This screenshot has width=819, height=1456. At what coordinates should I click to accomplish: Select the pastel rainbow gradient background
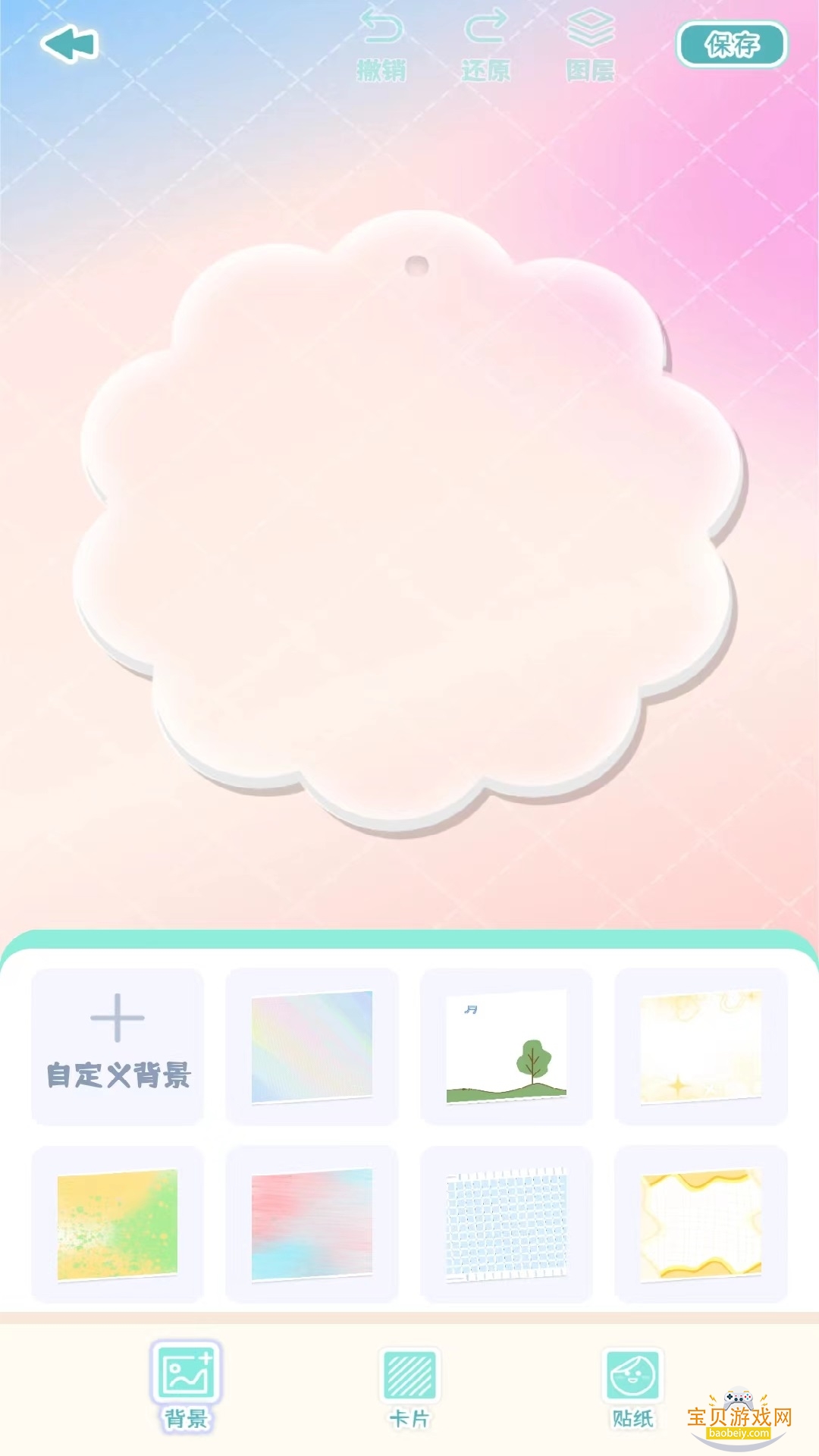click(312, 1046)
